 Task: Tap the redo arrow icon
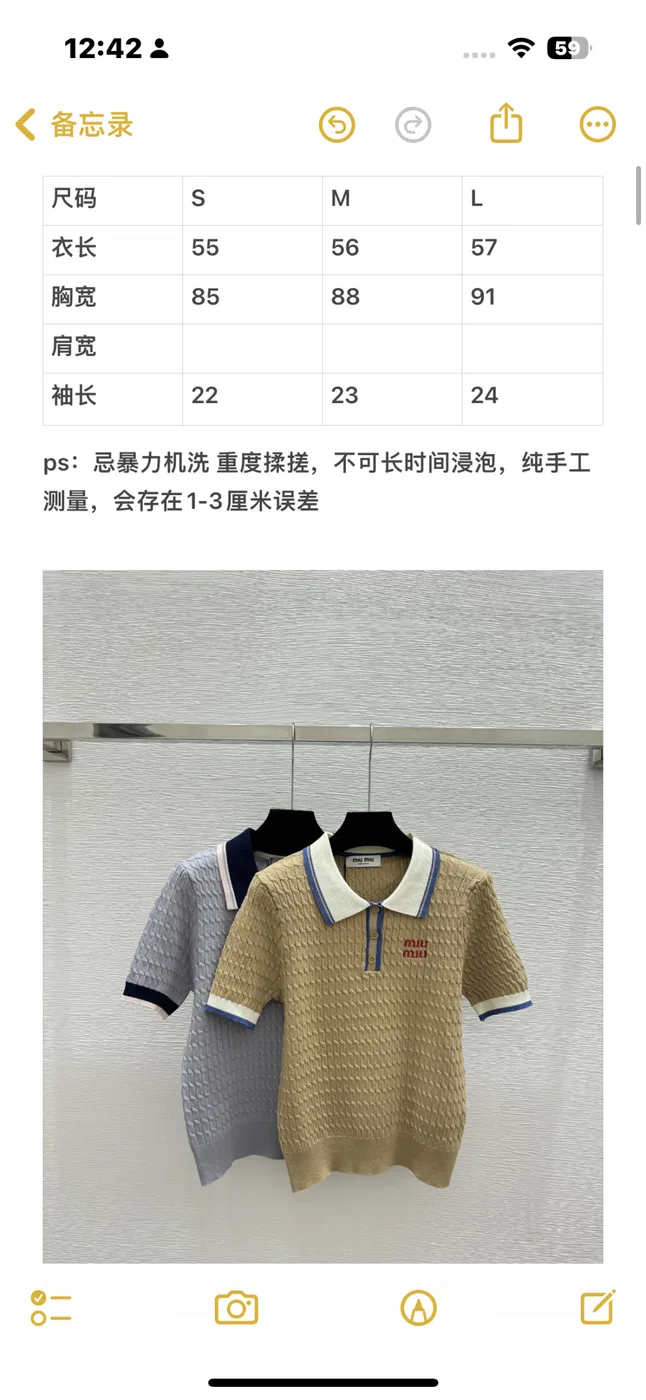click(413, 125)
